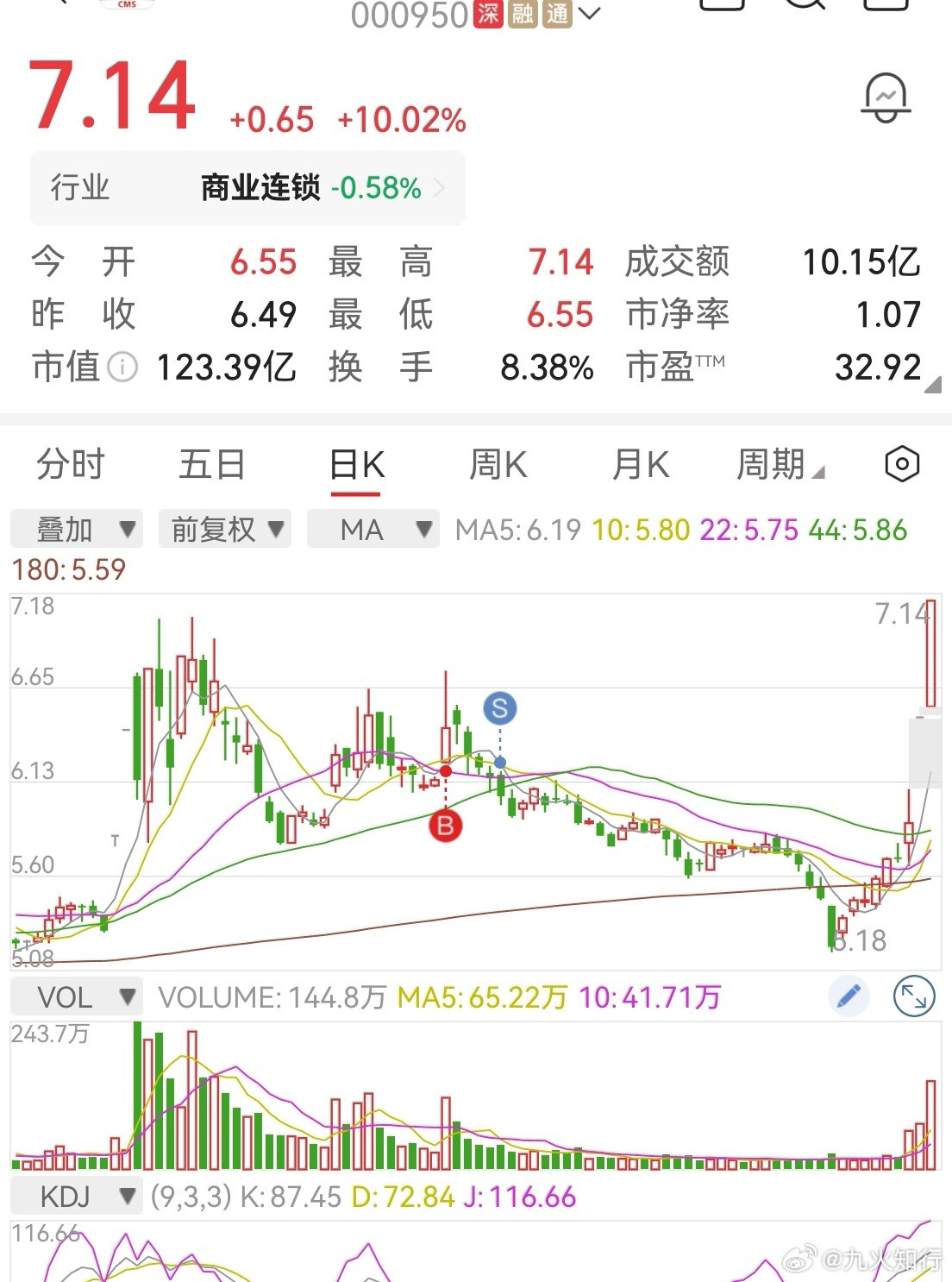
Task: Toggle the 深 Shenzhen market badge
Action: pos(487,13)
